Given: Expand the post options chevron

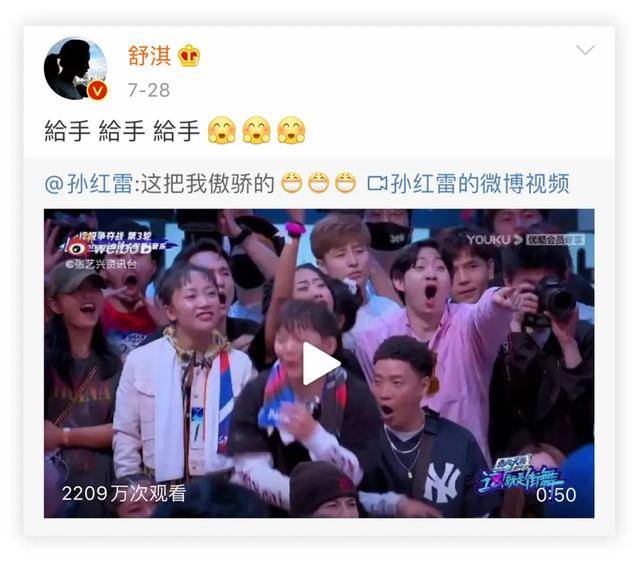Looking at the screenshot, I should [585, 51].
